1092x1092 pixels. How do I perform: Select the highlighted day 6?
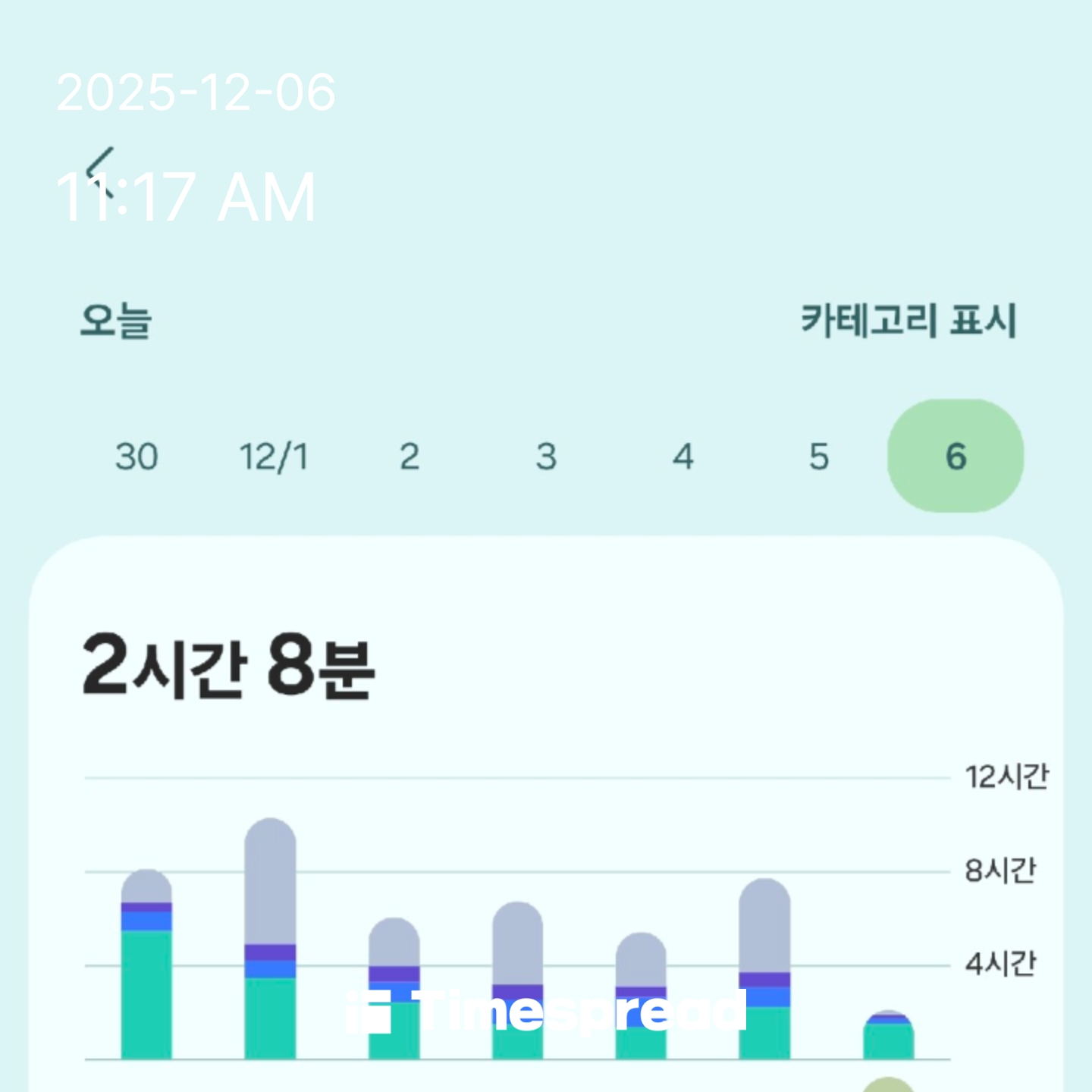click(x=955, y=456)
